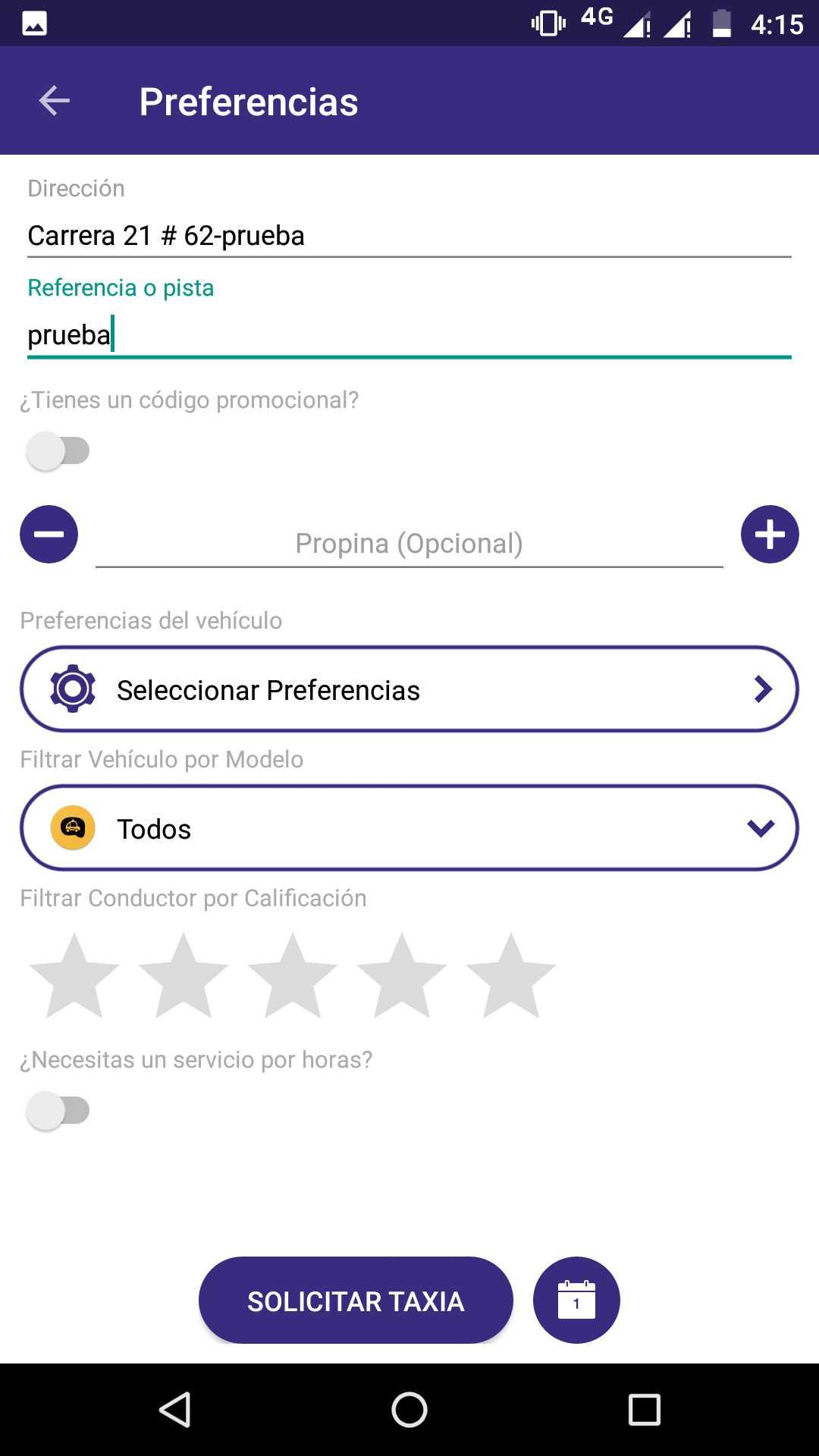Toggle the hourly service switch
Screen dimensions: 819x1456
(x=58, y=1111)
